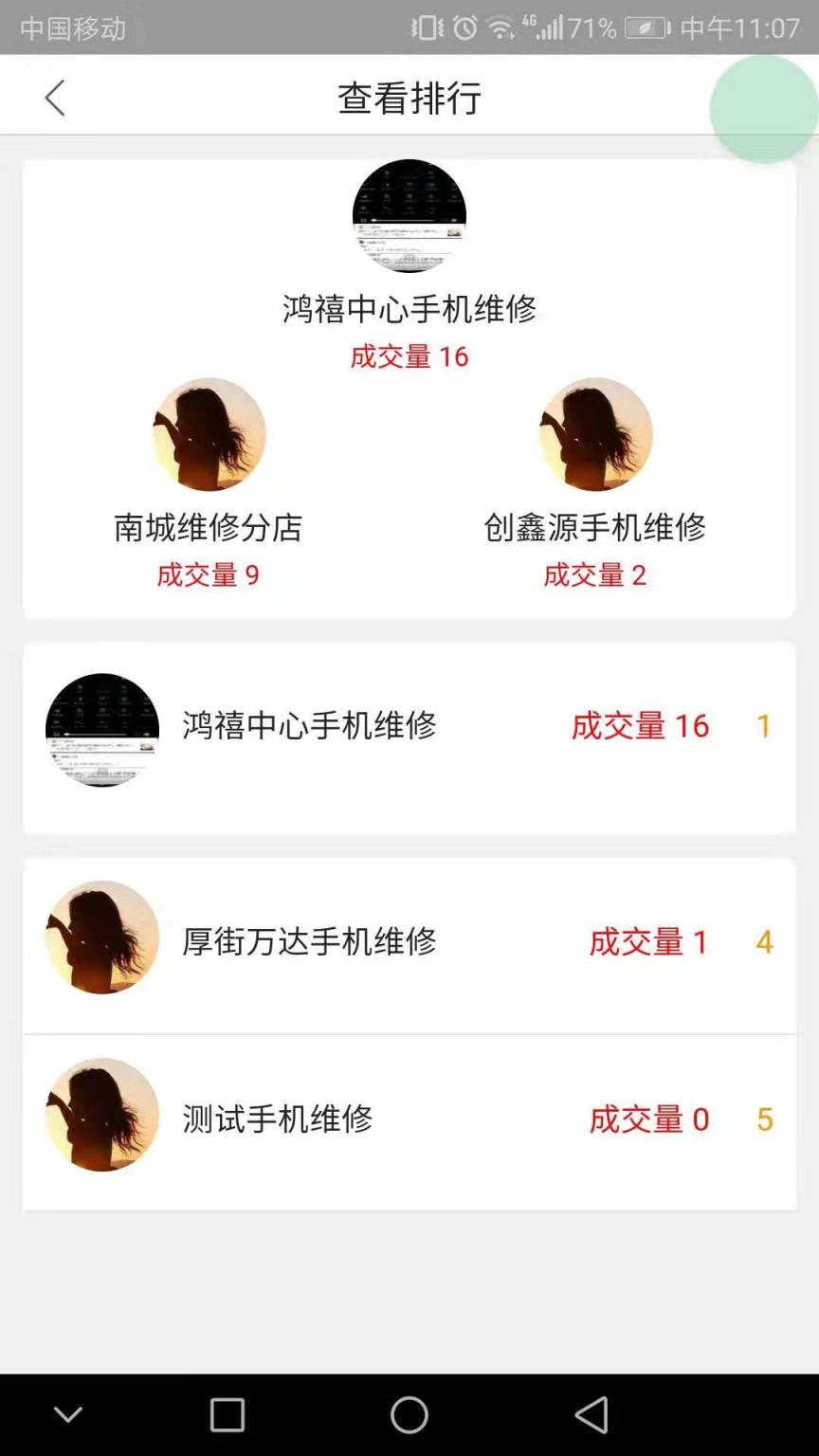Tap the red 成交量 16 label

(409, 356)
